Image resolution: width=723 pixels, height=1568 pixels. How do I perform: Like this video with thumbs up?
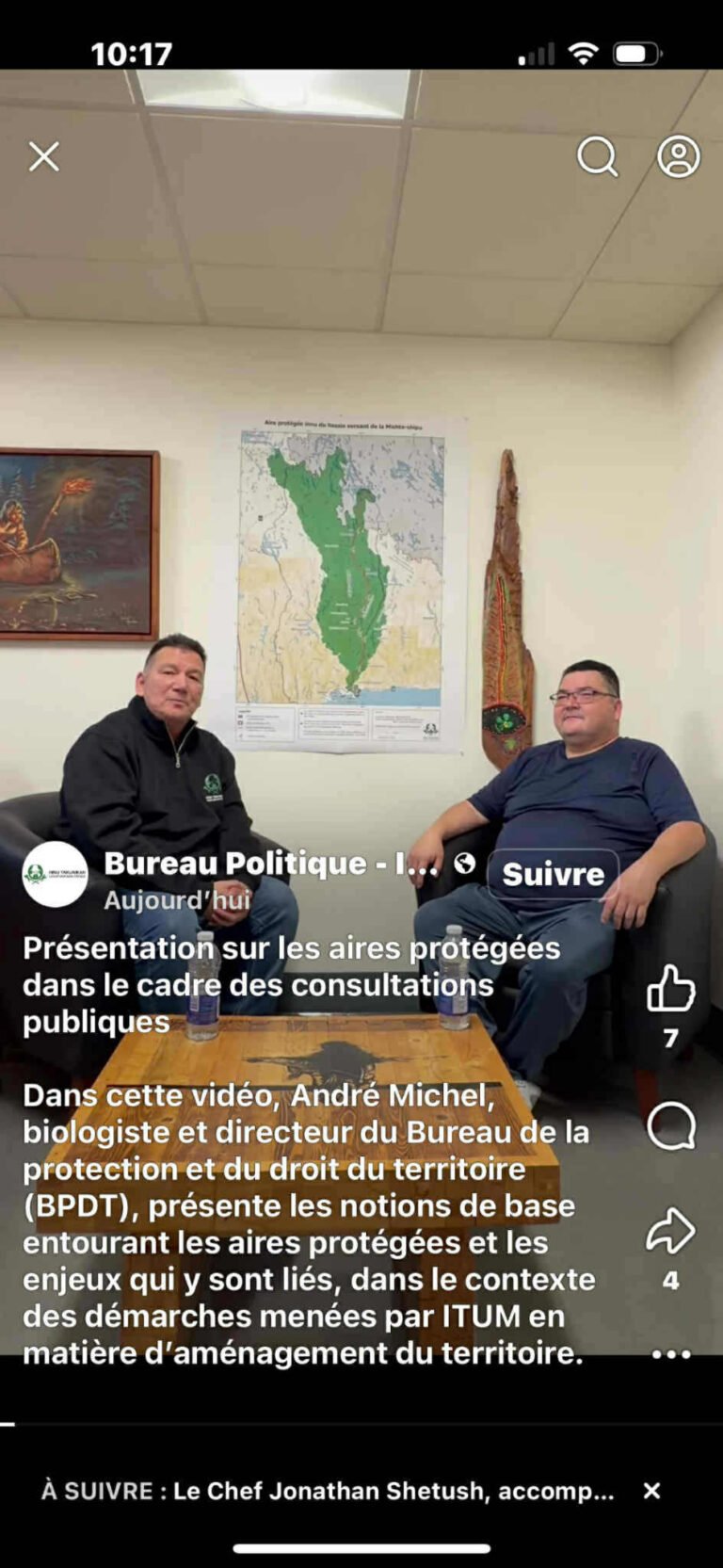coord(670,989)
